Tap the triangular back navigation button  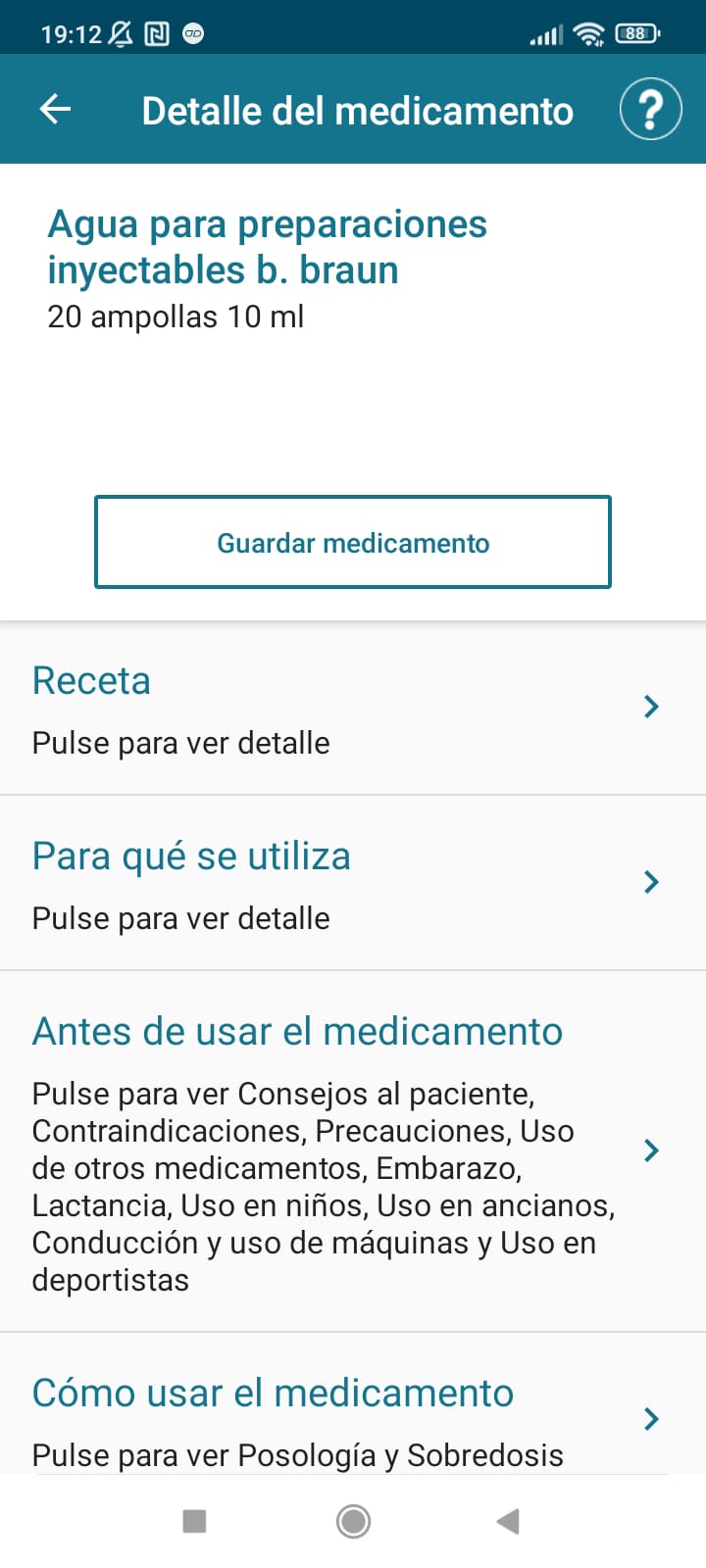tap(507, 1522)
